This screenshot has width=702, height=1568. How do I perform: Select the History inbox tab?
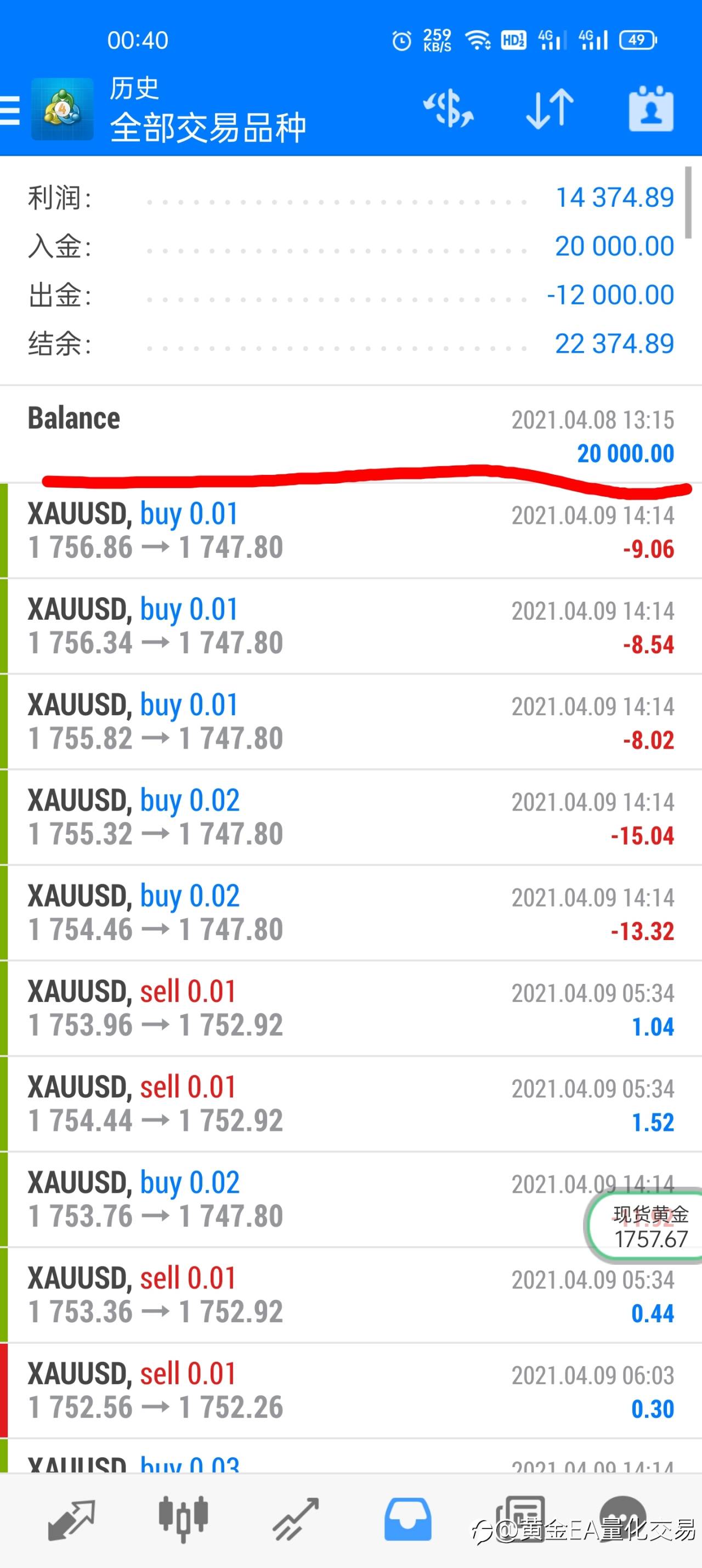coord(407,1520)
